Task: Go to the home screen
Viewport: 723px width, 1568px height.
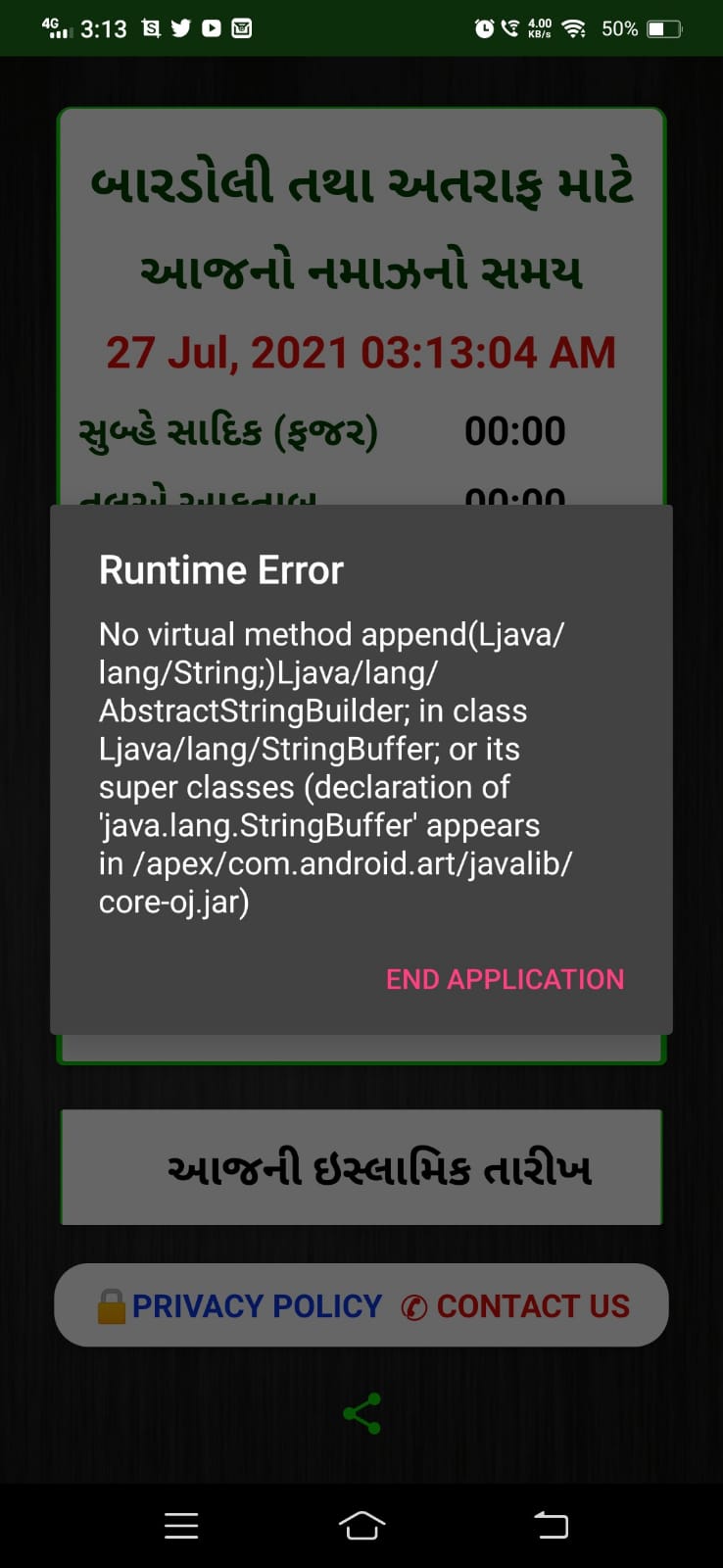Action: pyautogui.click(x=361, y=1525)
